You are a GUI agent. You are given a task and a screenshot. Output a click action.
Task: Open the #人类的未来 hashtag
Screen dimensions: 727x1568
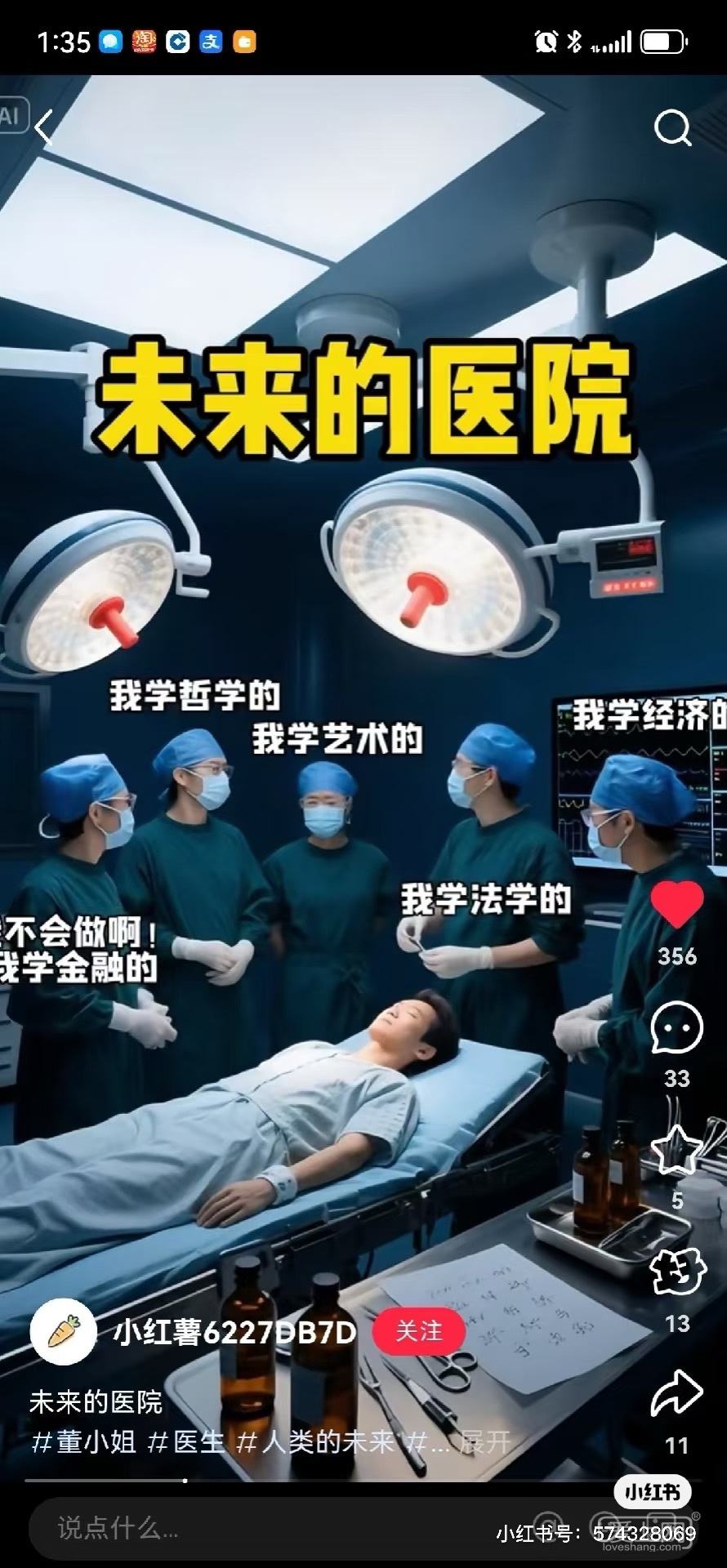pos(315,1442)
